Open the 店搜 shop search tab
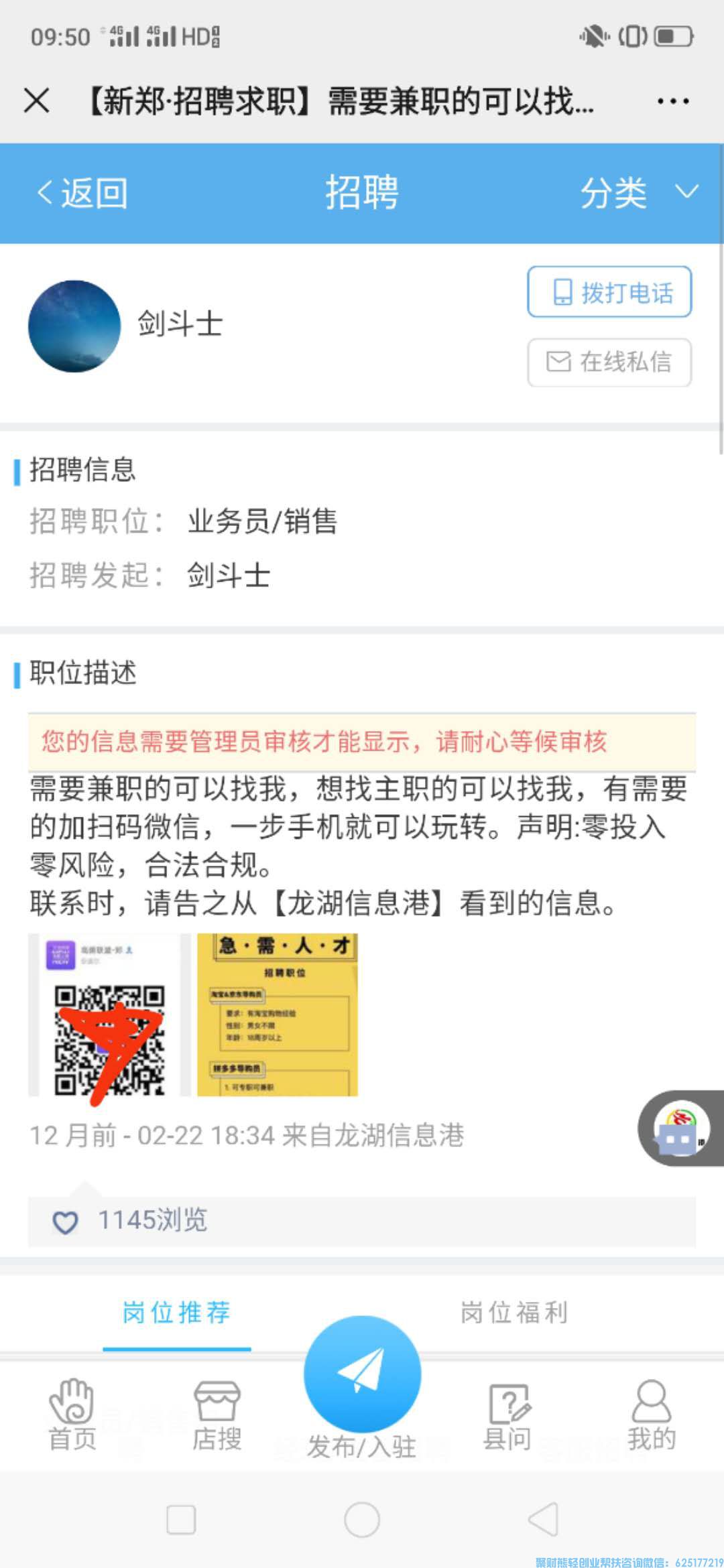Viewport: 724px width, 1568px height. point(217,1414)
